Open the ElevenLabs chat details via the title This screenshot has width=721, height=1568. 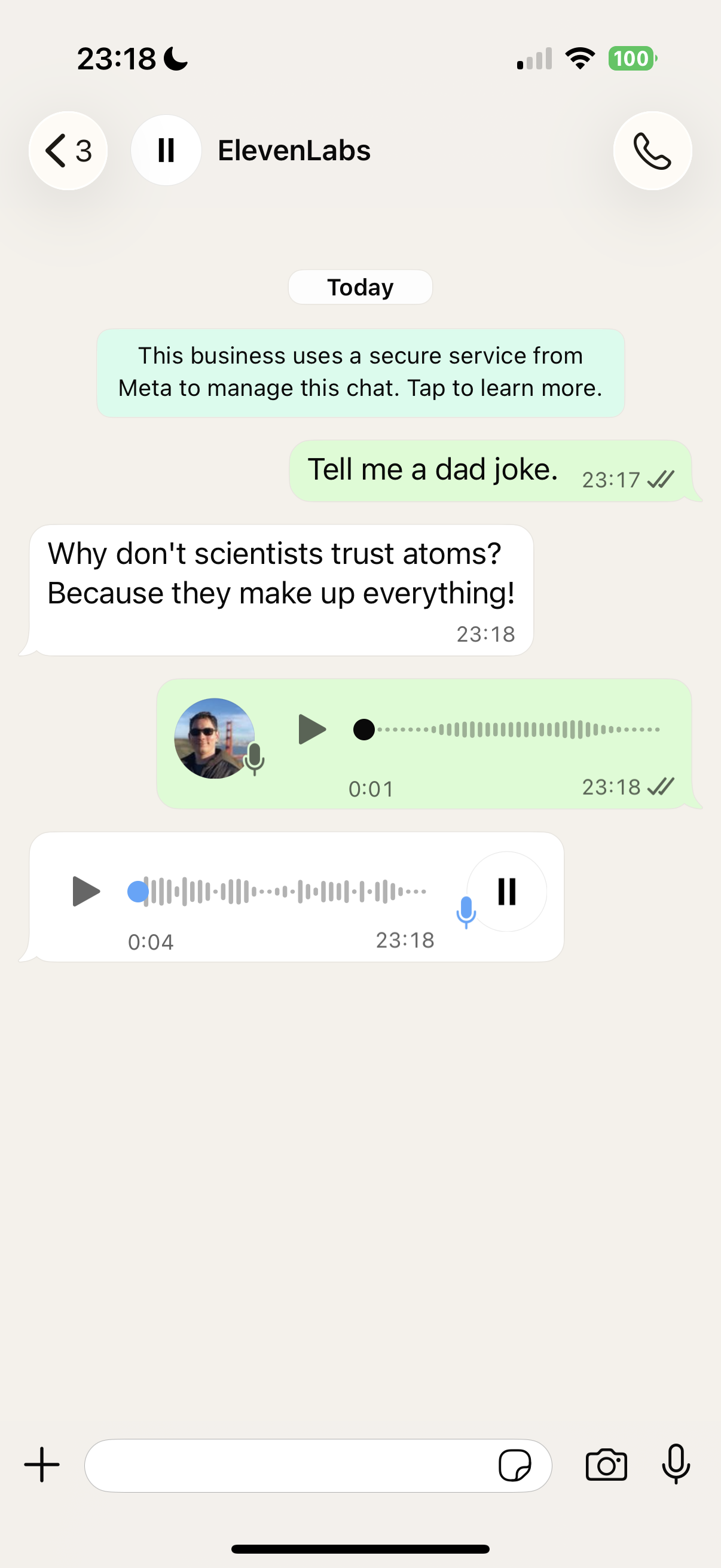[x=294, y=150]
